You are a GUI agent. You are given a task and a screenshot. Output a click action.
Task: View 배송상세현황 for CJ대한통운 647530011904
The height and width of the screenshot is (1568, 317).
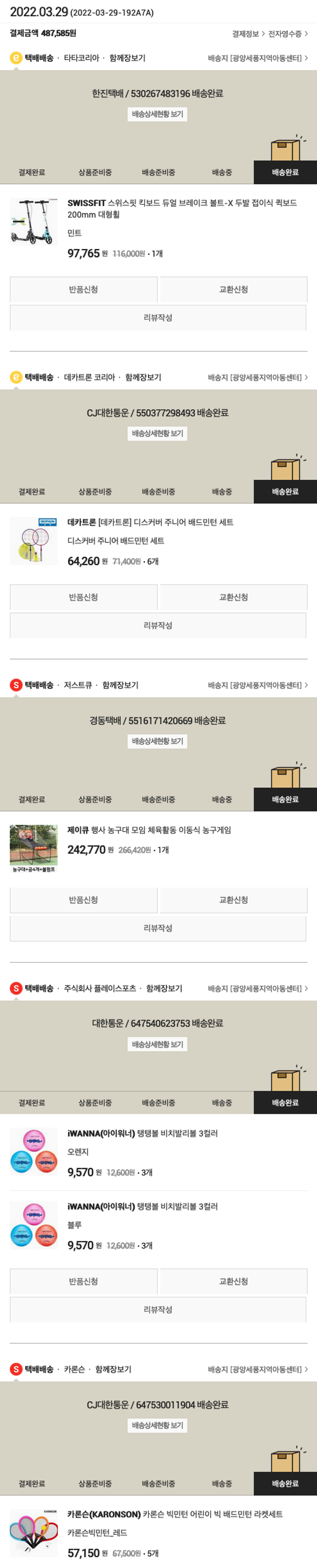point(157,1425)
